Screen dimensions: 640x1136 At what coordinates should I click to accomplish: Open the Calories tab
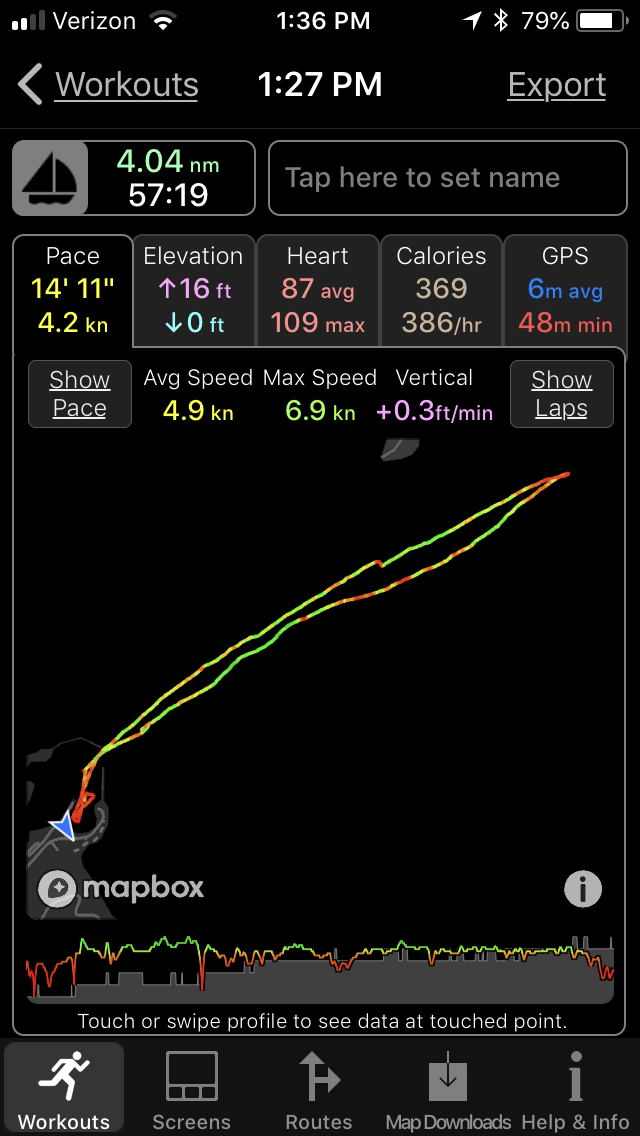(x=441, y=291)
